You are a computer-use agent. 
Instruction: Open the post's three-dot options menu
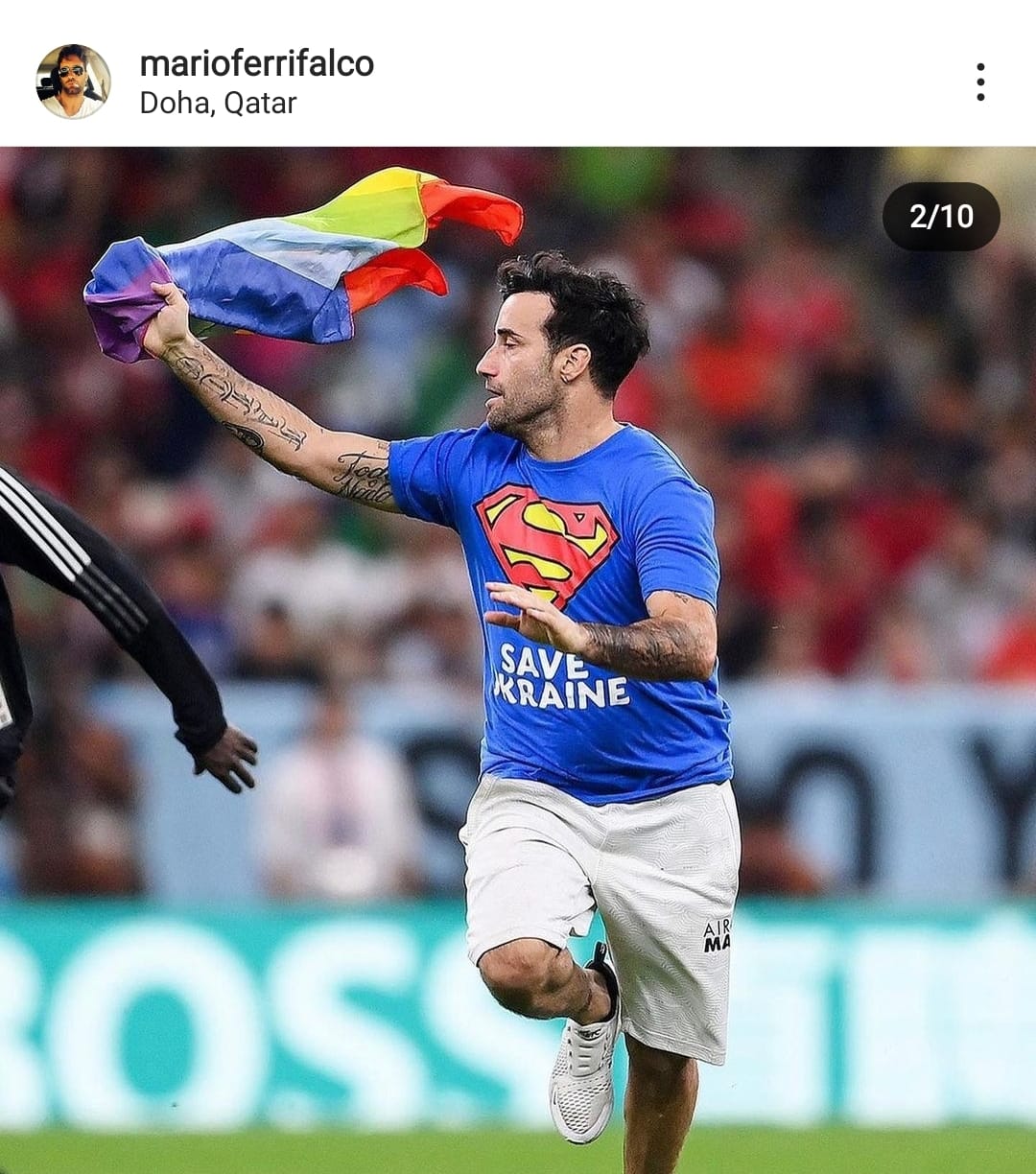click(x=979, y=82)
